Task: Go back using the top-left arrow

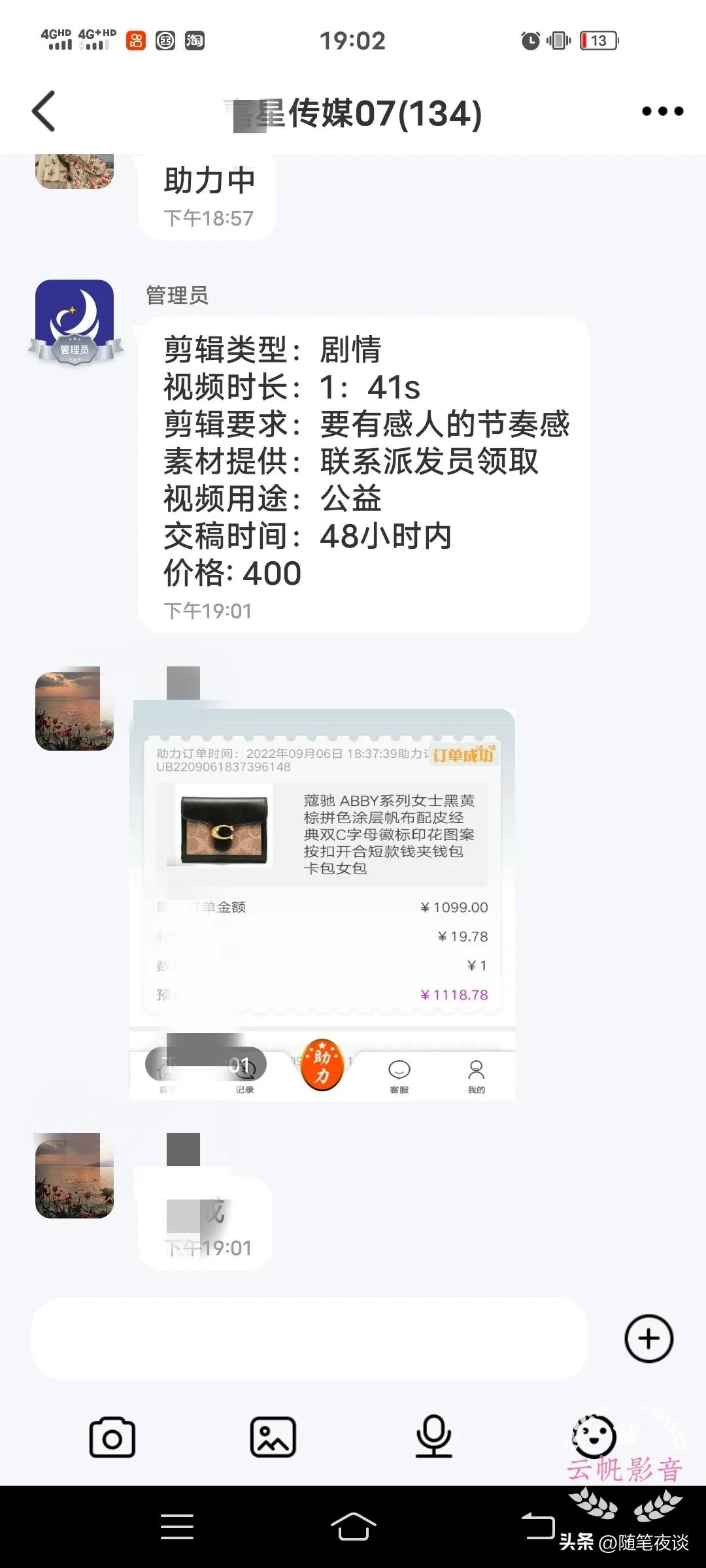Action: coord(43,111)
